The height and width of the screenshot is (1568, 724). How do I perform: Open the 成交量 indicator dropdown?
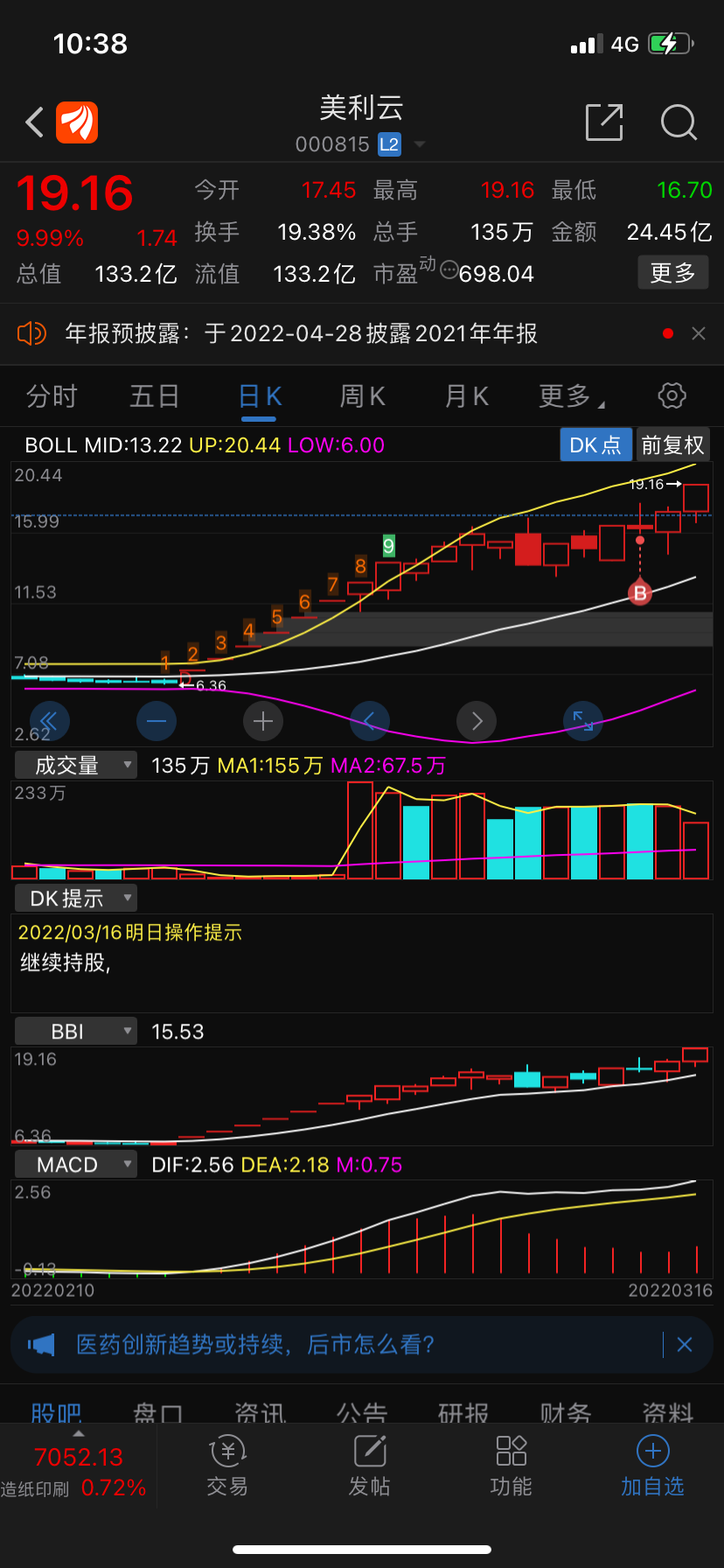click(76, 766)
